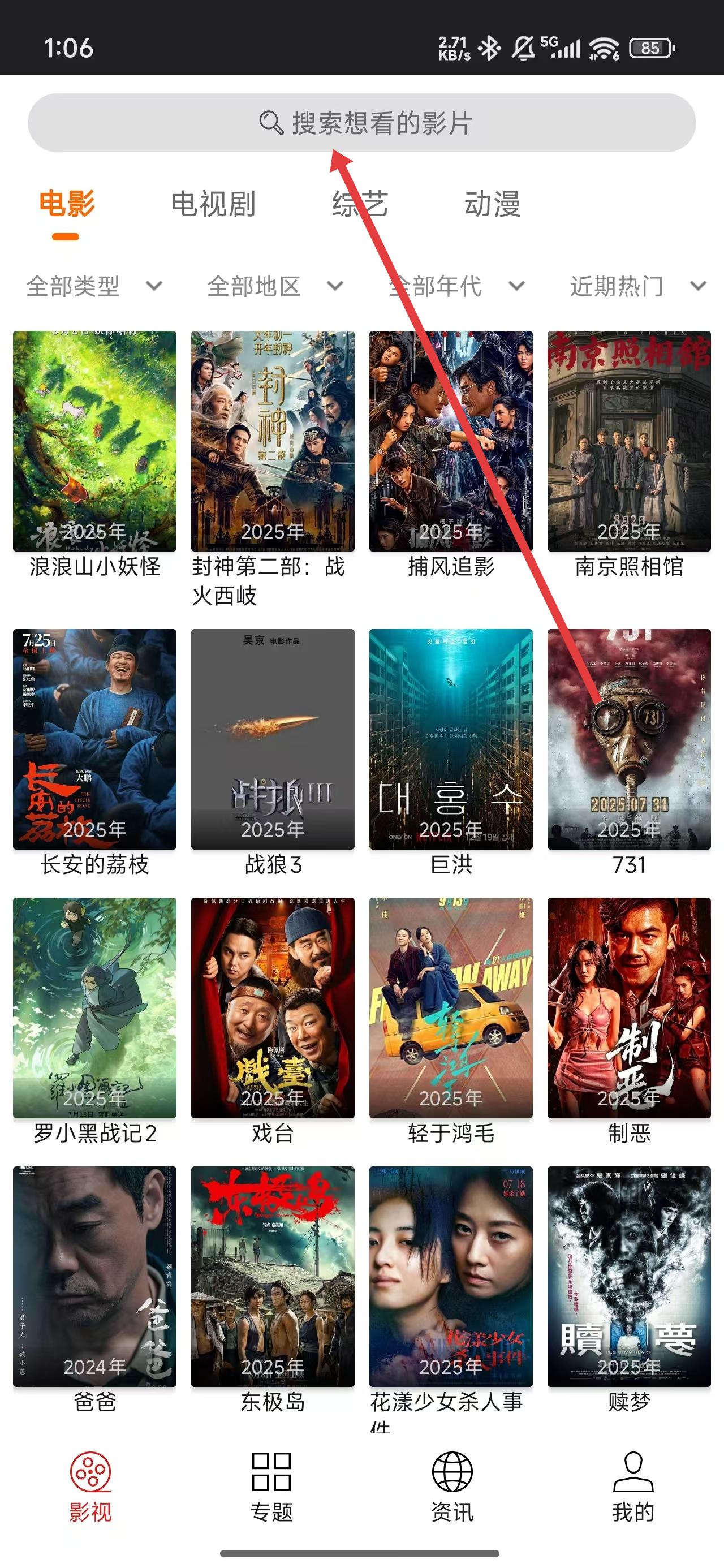Go to the 我的 bottom tab
Viewport: 724px width, 1568px height.
pyautogui.click(x=633, y=1485)
